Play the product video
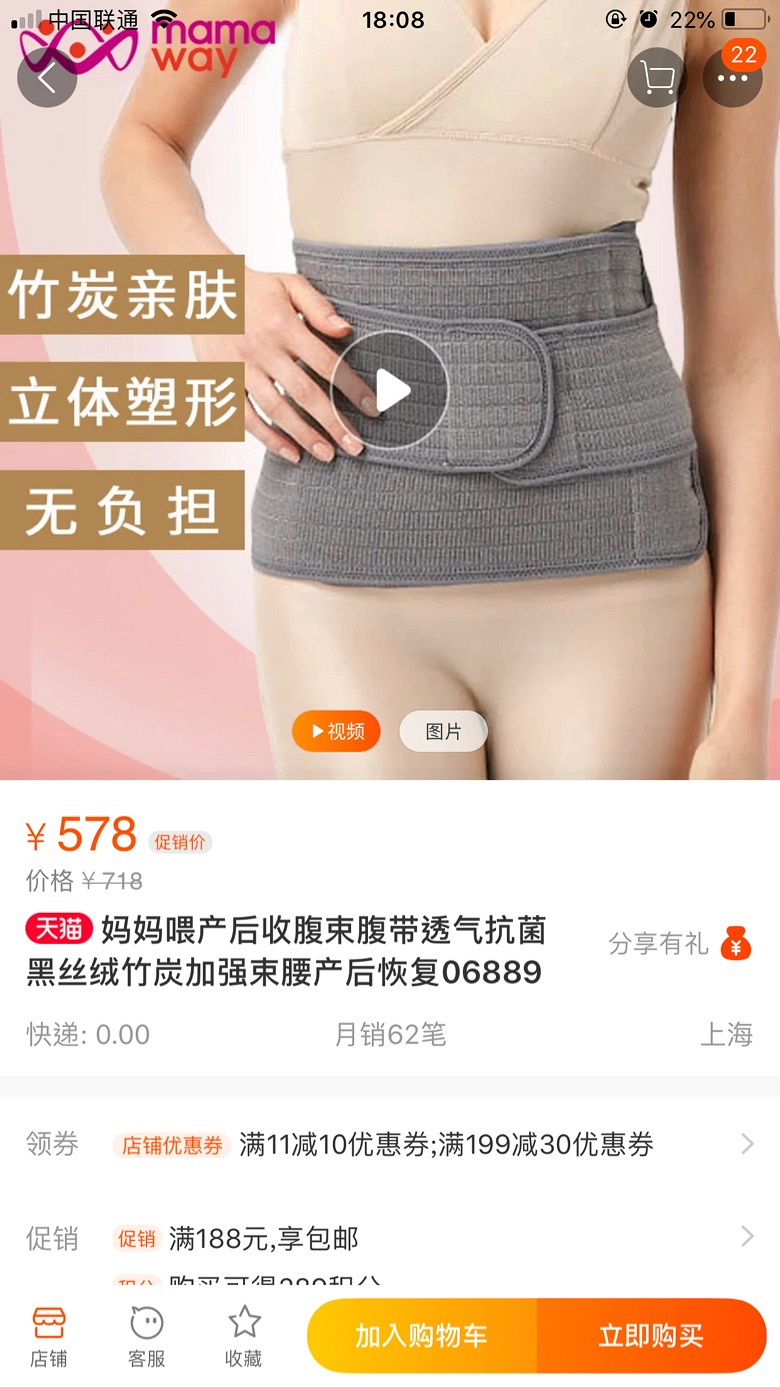Viewport: 780px width, 1387px height. 389,390
